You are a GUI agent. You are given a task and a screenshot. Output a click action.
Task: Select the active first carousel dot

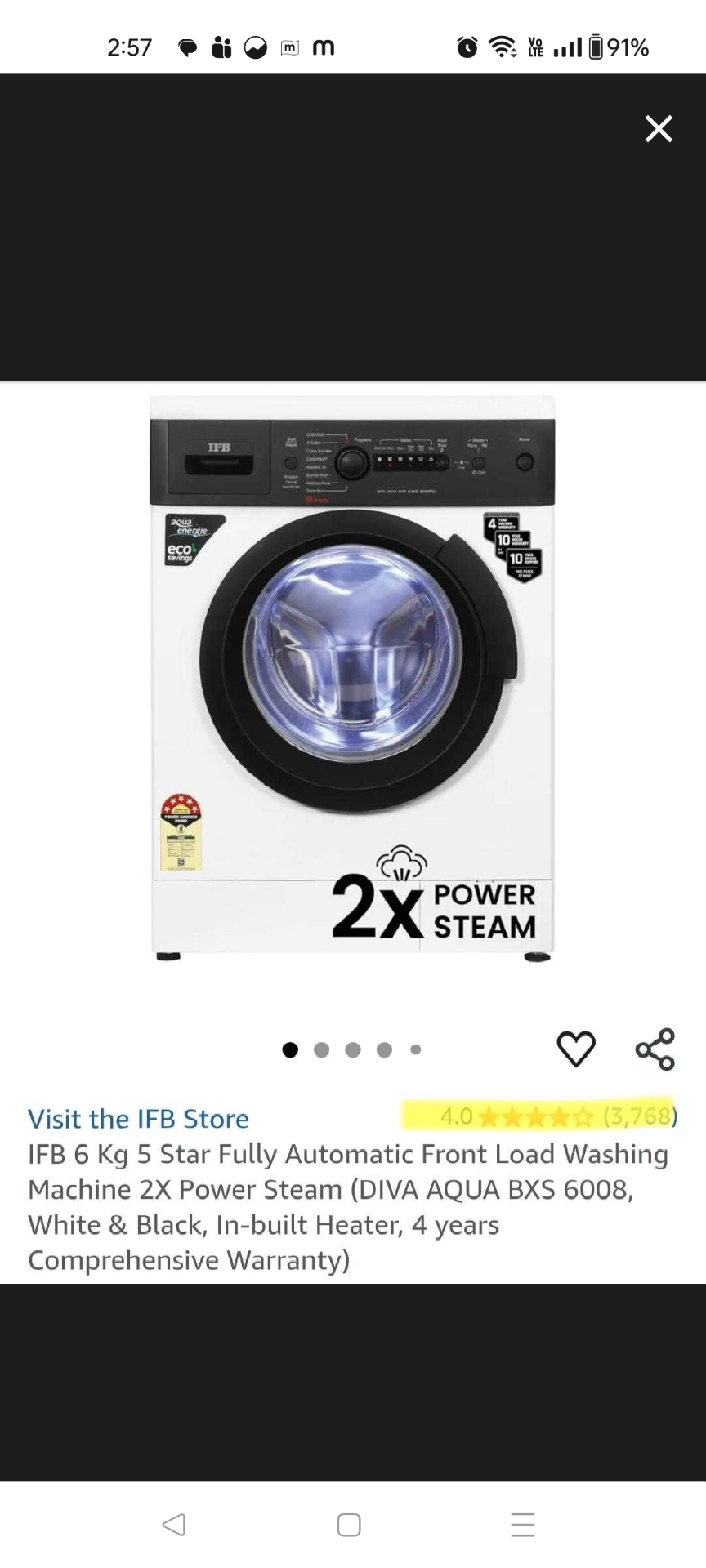[289, 1049]
